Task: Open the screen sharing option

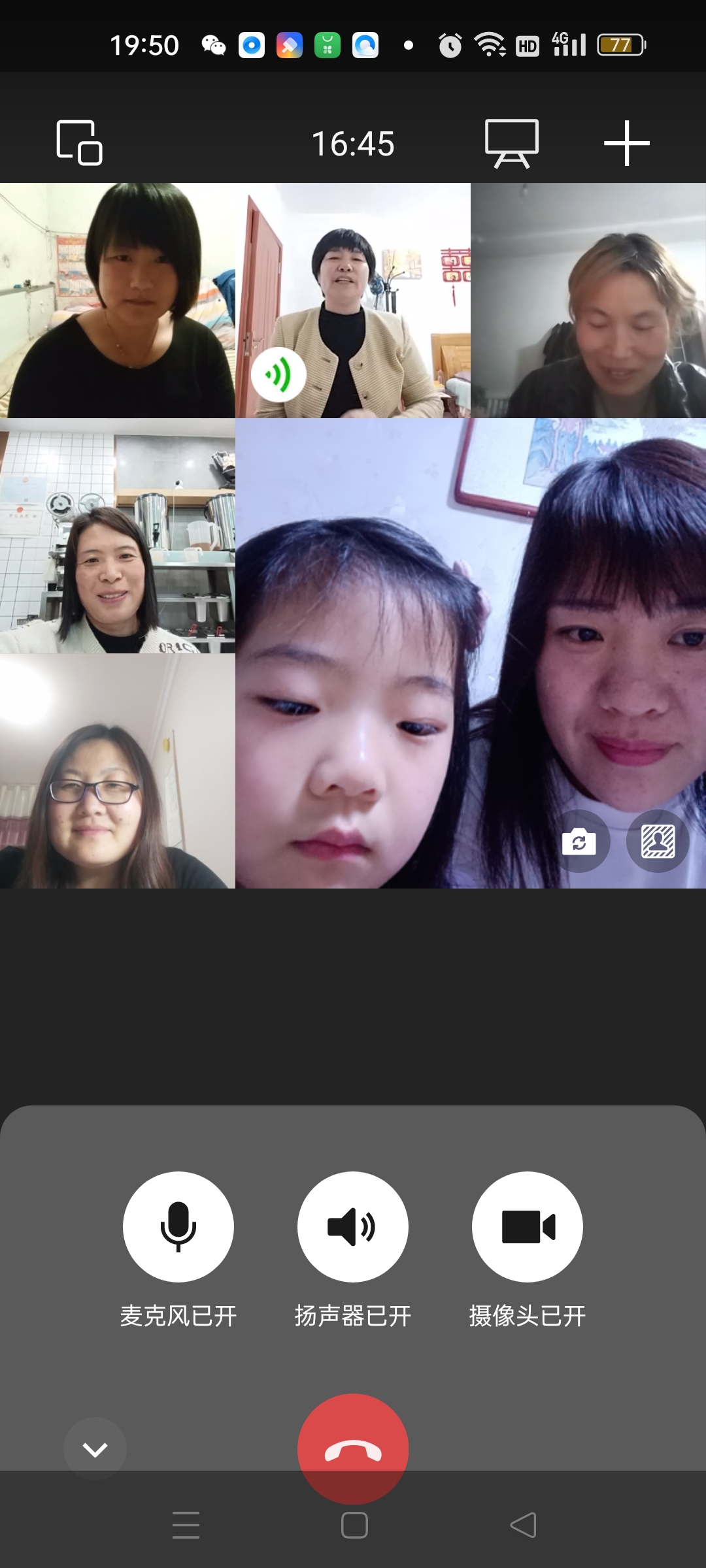Action: (511, 143)
